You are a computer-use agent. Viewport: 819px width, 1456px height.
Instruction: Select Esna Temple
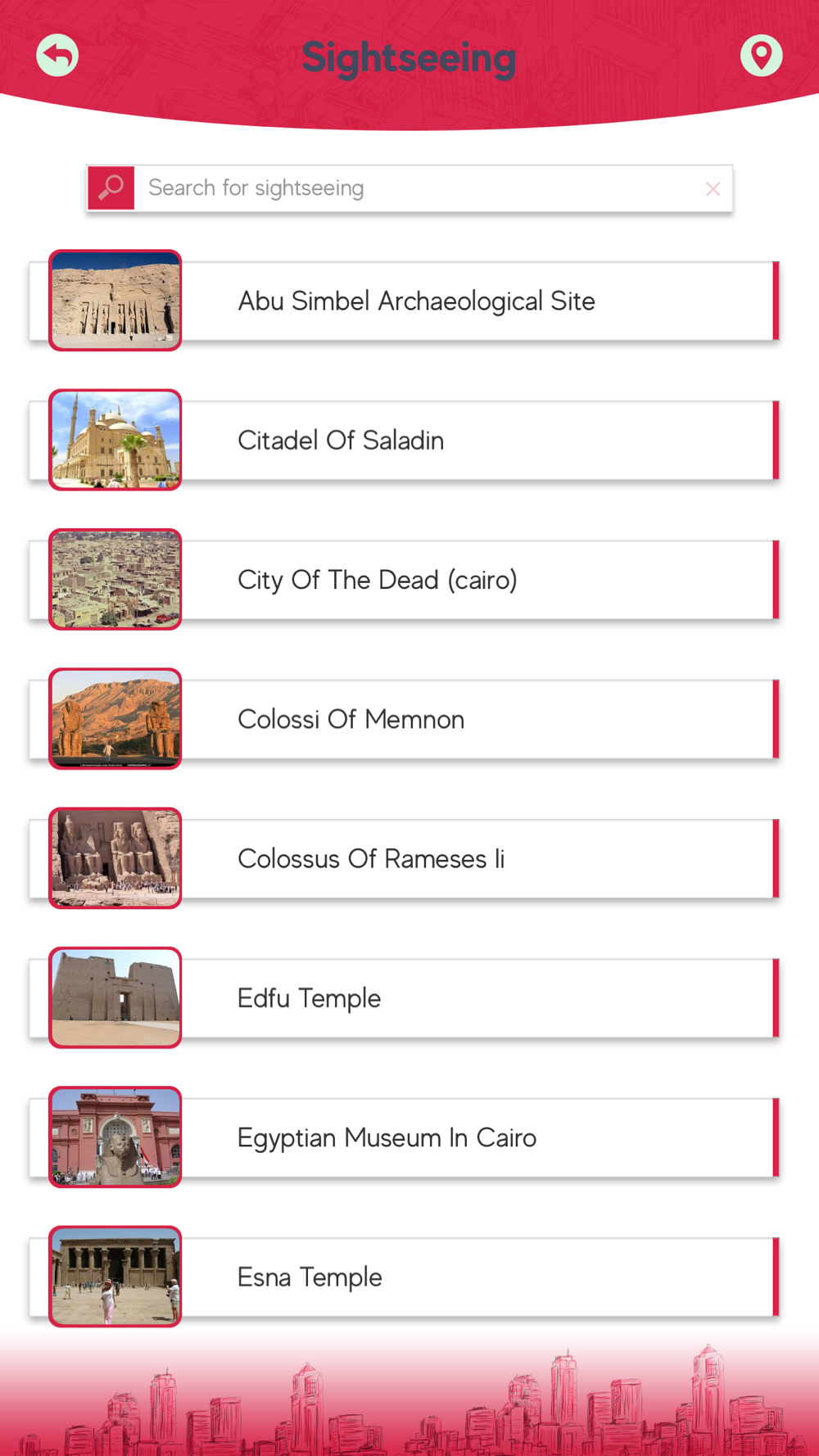[x=405, y=1277]
